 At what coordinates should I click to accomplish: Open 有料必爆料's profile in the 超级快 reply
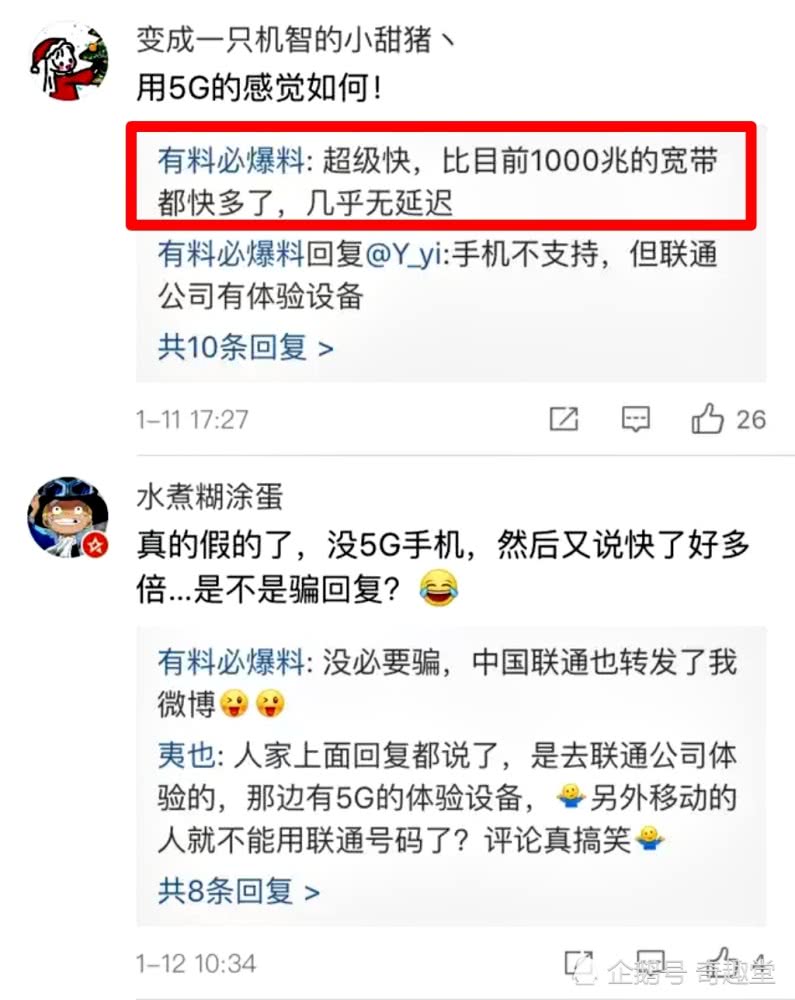(x=230, y=162)
